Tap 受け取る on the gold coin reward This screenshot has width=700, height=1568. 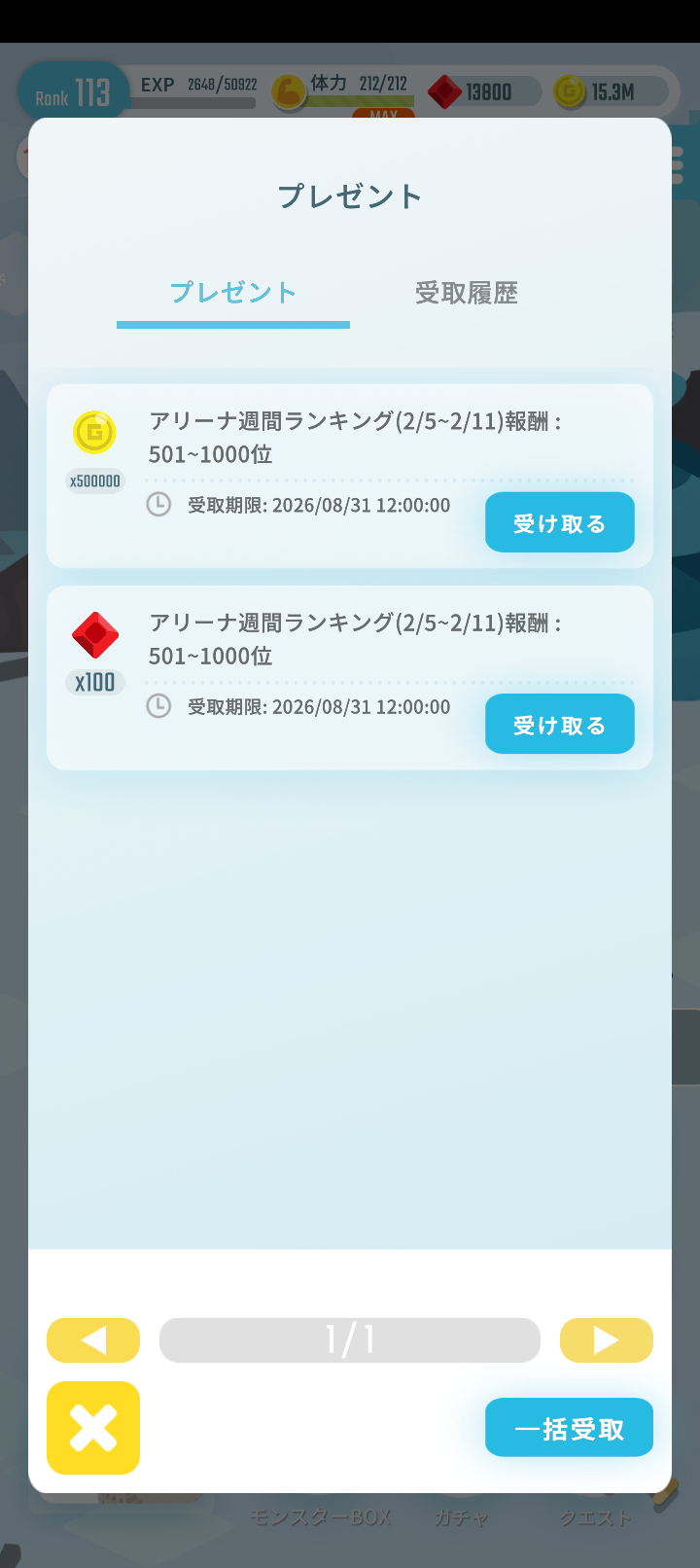pyautogui.click(x=559, y=522)
